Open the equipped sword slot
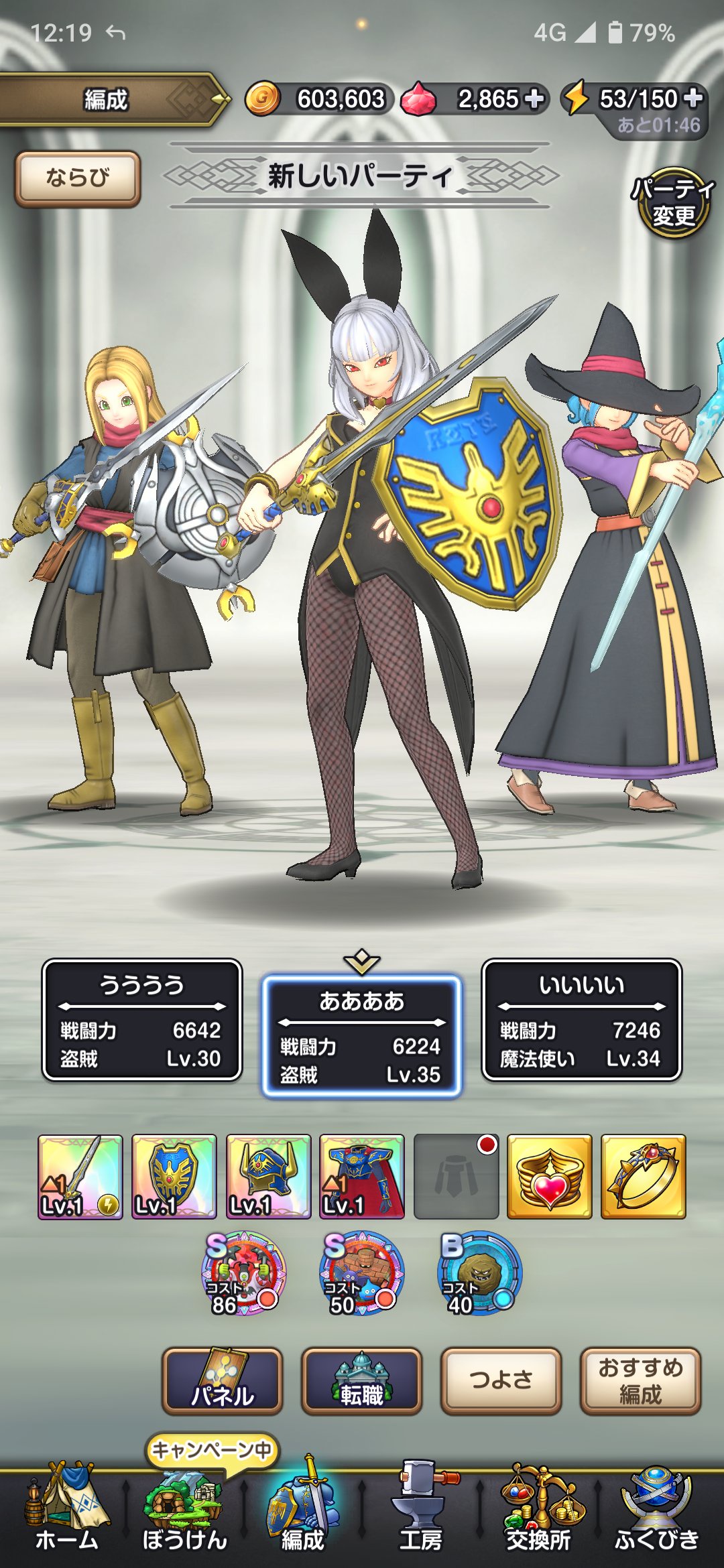The width and height of the screenshot is (724, 1568). point(80,1177)
